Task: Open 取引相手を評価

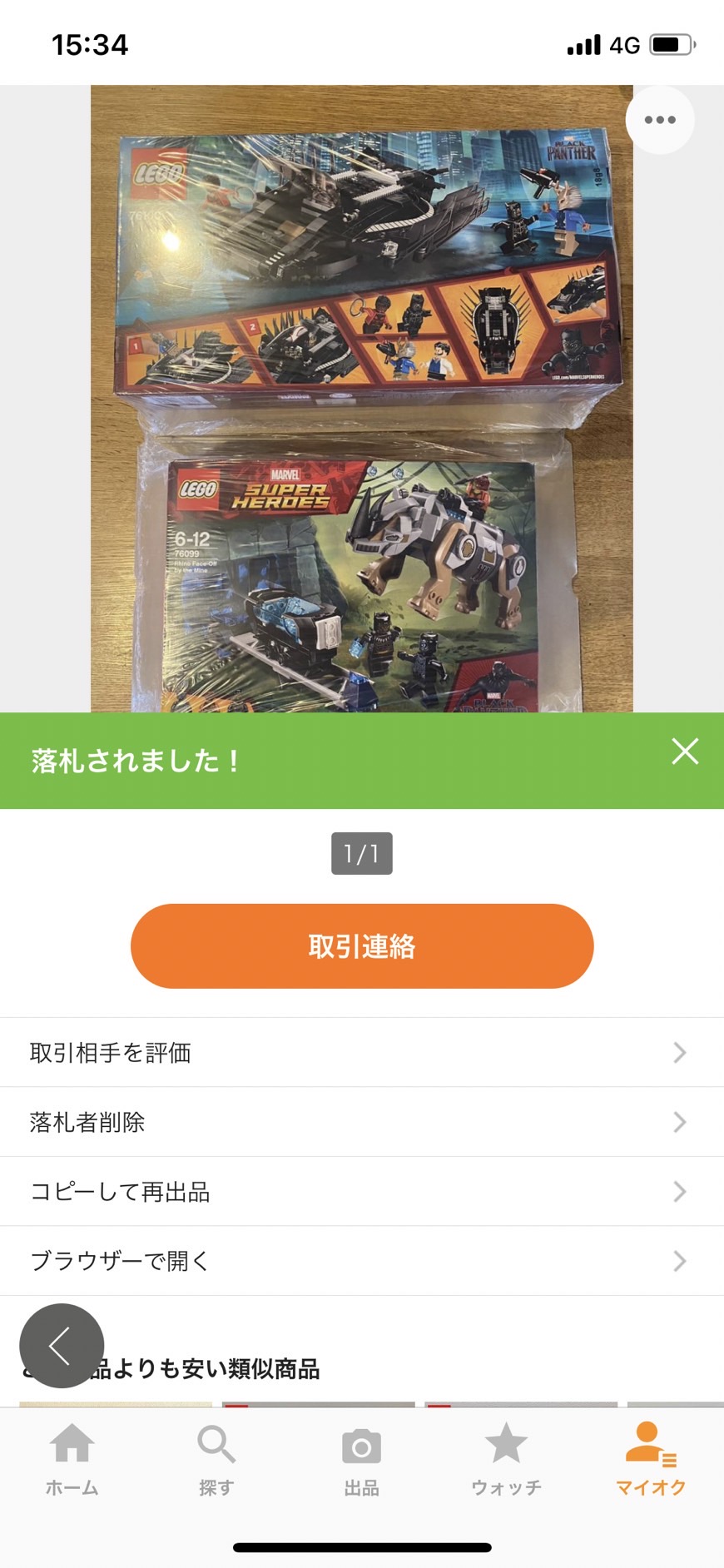Action: [362, 1053]
